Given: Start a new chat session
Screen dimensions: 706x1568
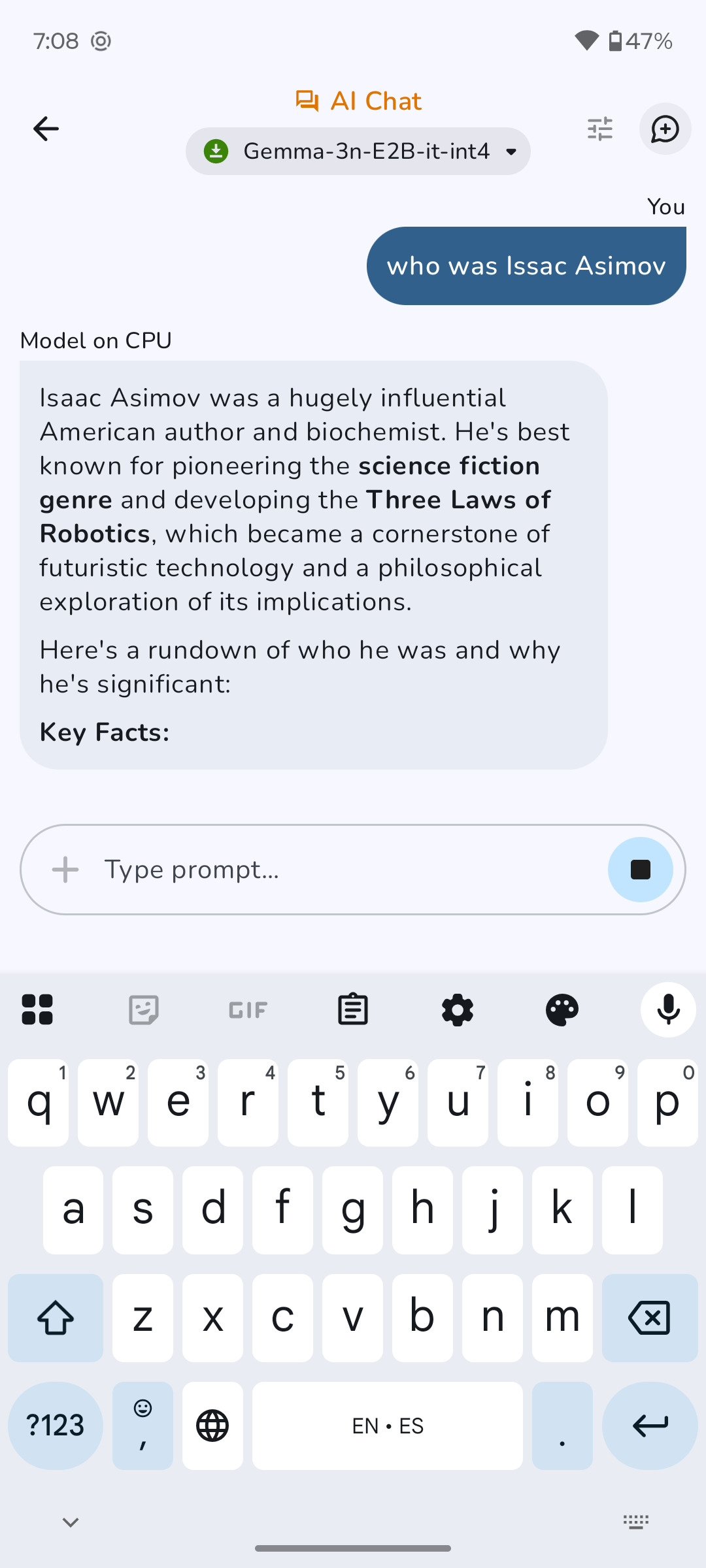Looking at the screenshot, I should pos(665,129).
